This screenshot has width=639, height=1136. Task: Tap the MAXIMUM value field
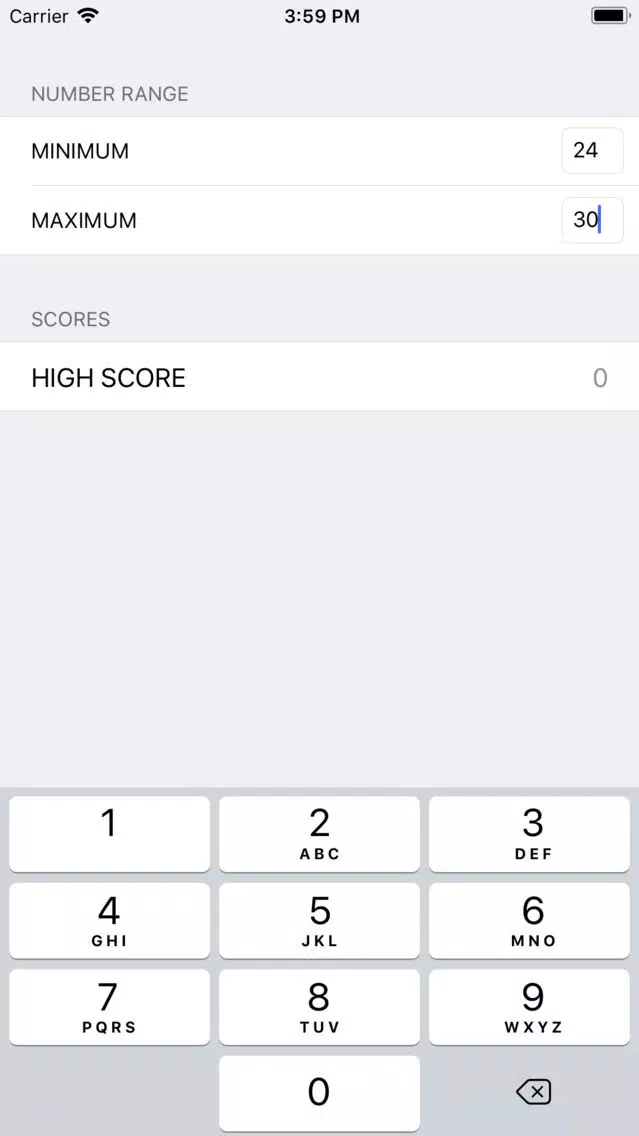[592, 220]
